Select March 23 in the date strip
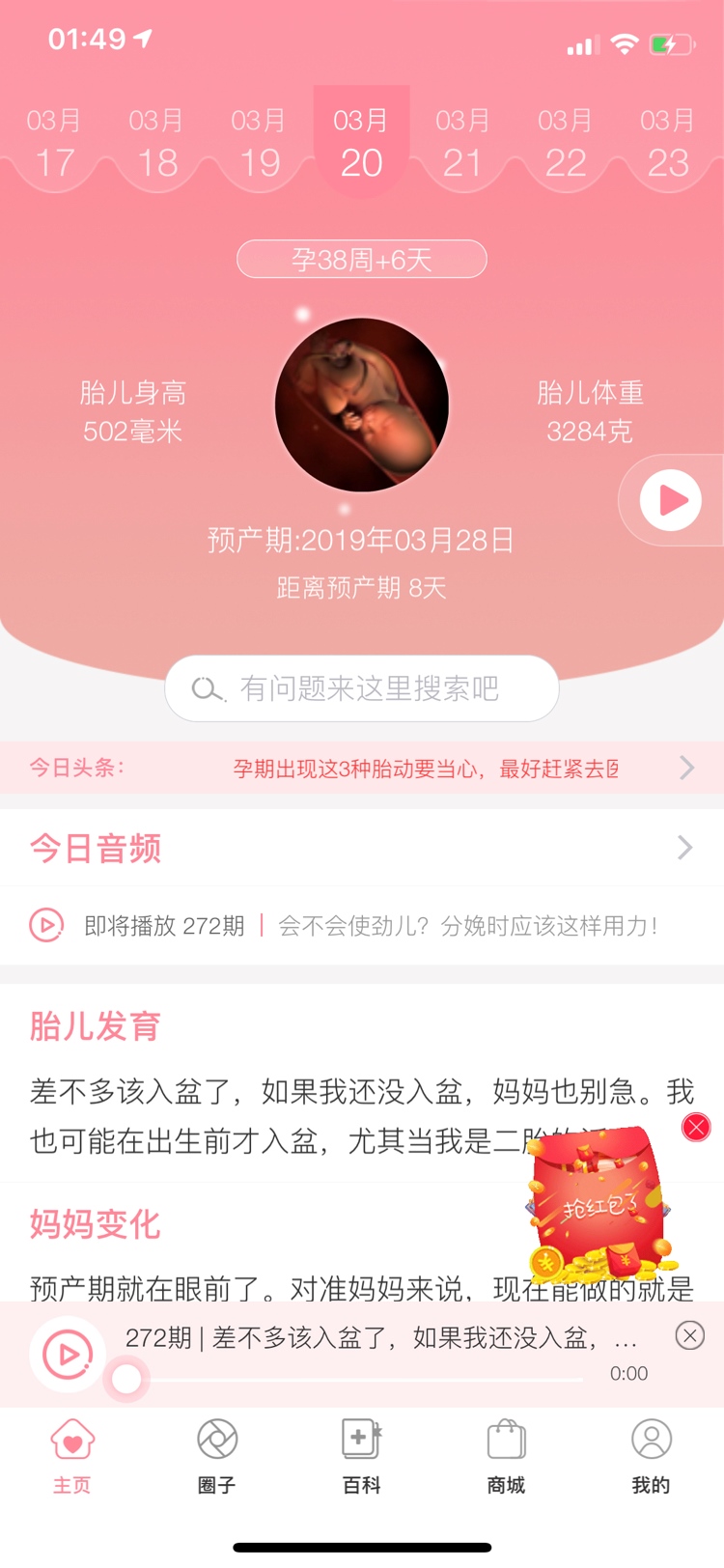 [668, 143]
